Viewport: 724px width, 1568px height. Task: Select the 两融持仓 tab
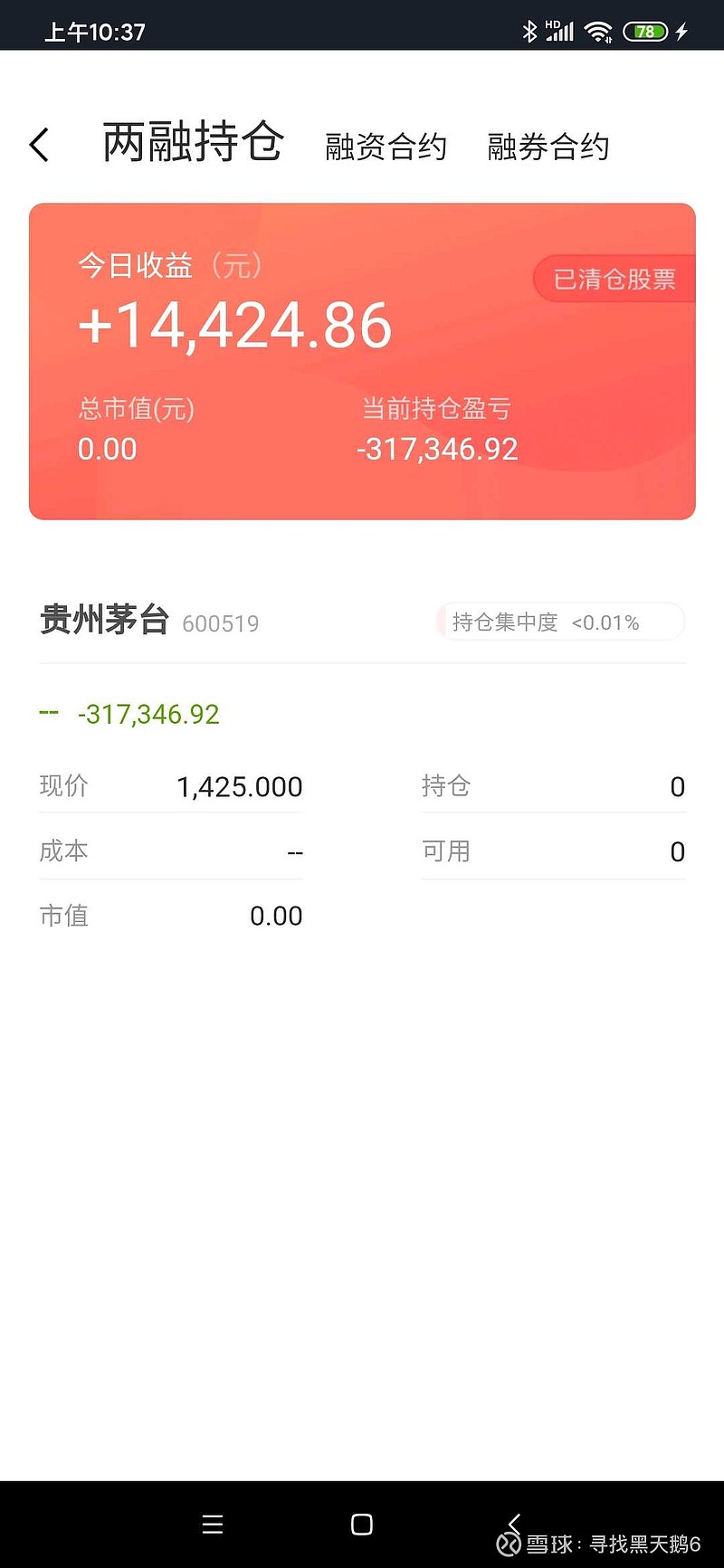coord(193,143)
